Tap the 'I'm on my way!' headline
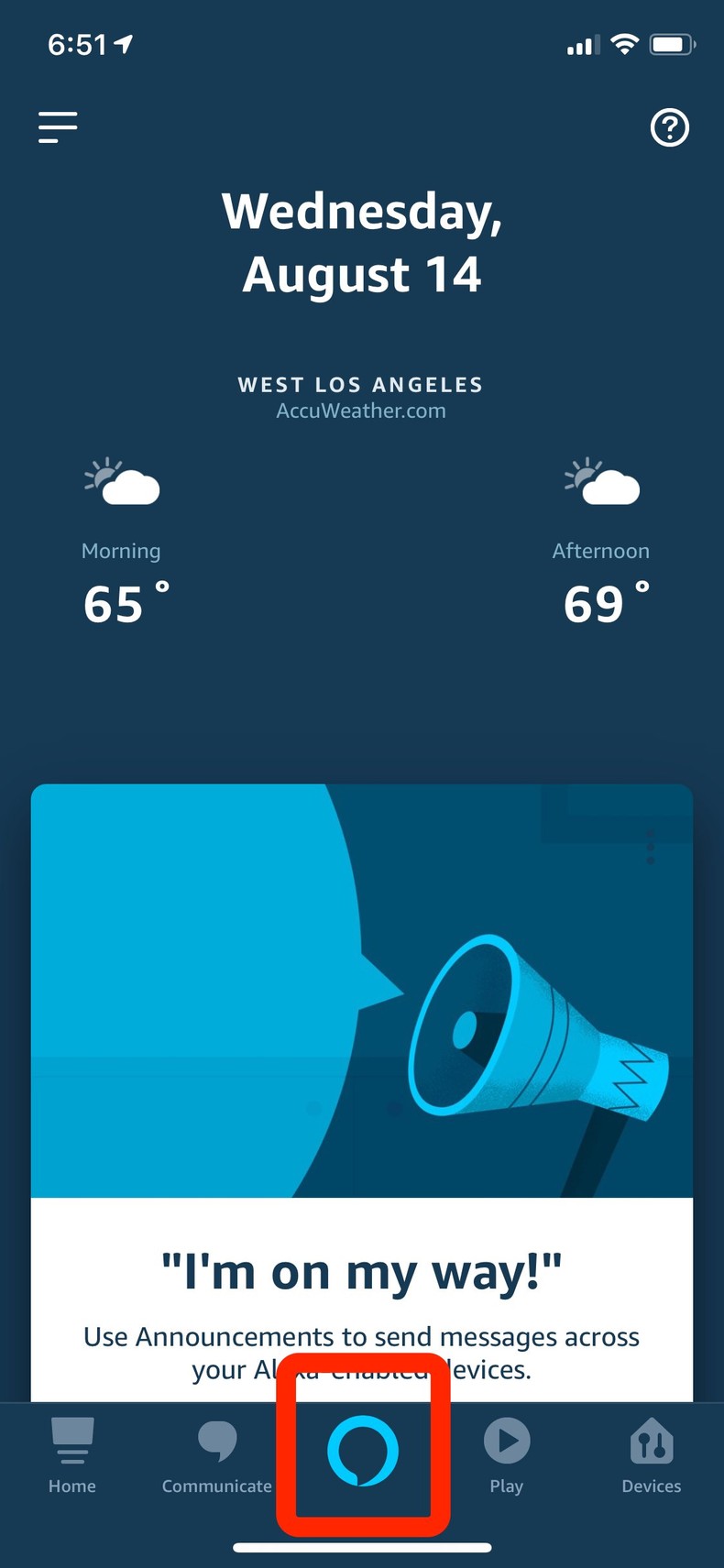The height and width of the screenshot is (1568, 724). [x=361, y=1271]
